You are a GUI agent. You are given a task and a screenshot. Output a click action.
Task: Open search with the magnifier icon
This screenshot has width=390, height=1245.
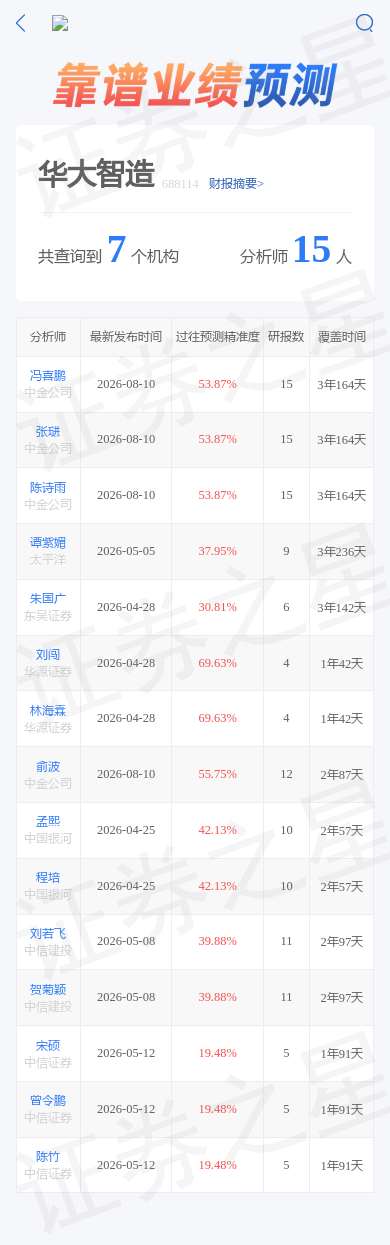[365, 23]
